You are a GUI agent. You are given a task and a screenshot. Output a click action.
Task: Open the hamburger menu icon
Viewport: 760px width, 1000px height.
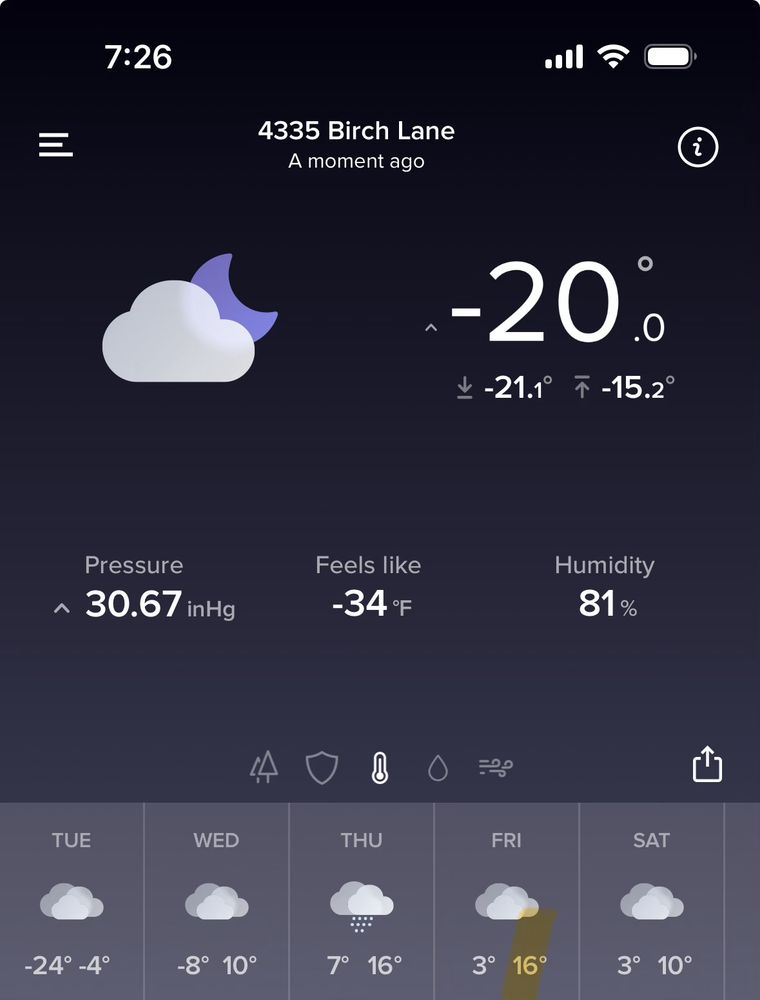tap(55, 143)
